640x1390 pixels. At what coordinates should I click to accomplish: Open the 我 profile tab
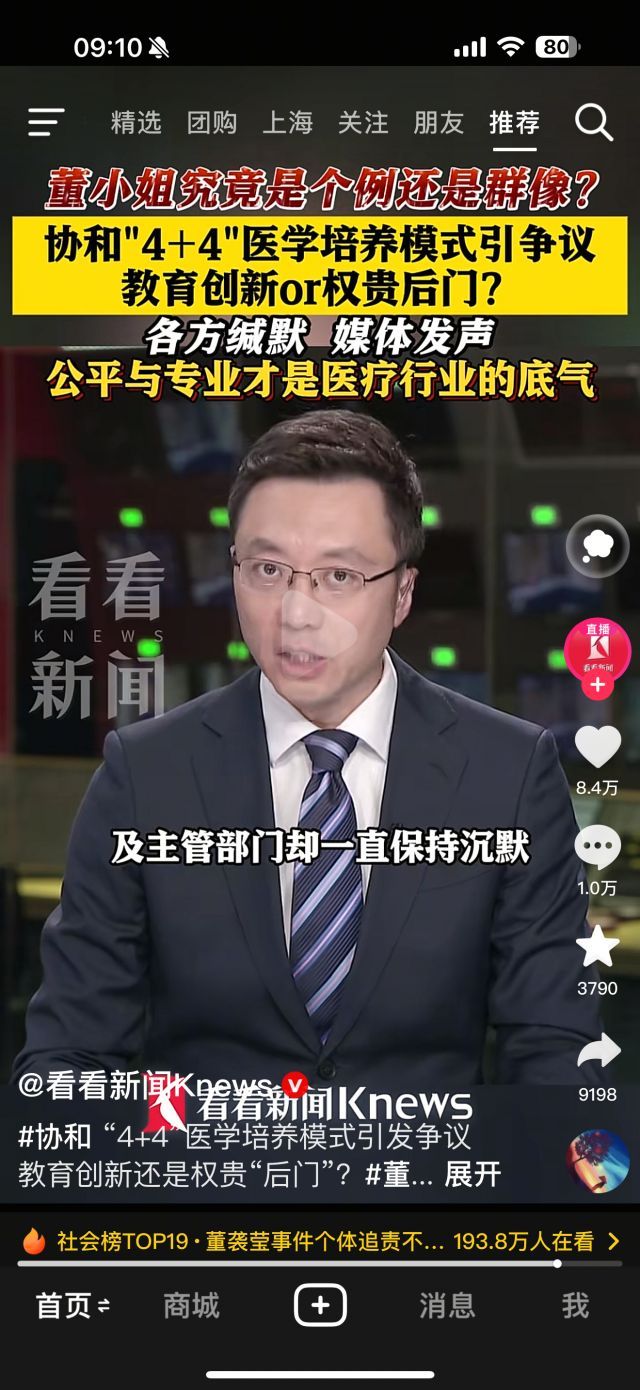[575, 1305]
